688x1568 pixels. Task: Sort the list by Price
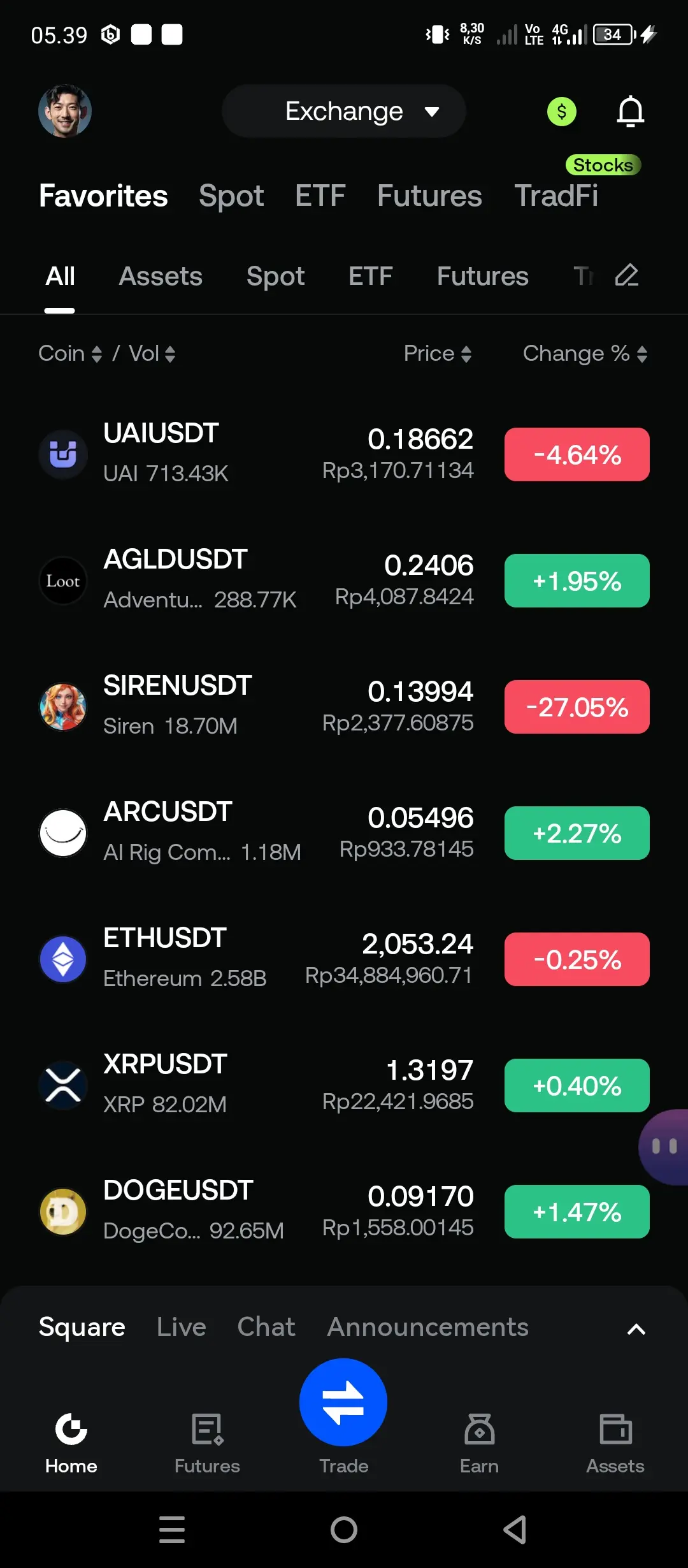point(438,353)
